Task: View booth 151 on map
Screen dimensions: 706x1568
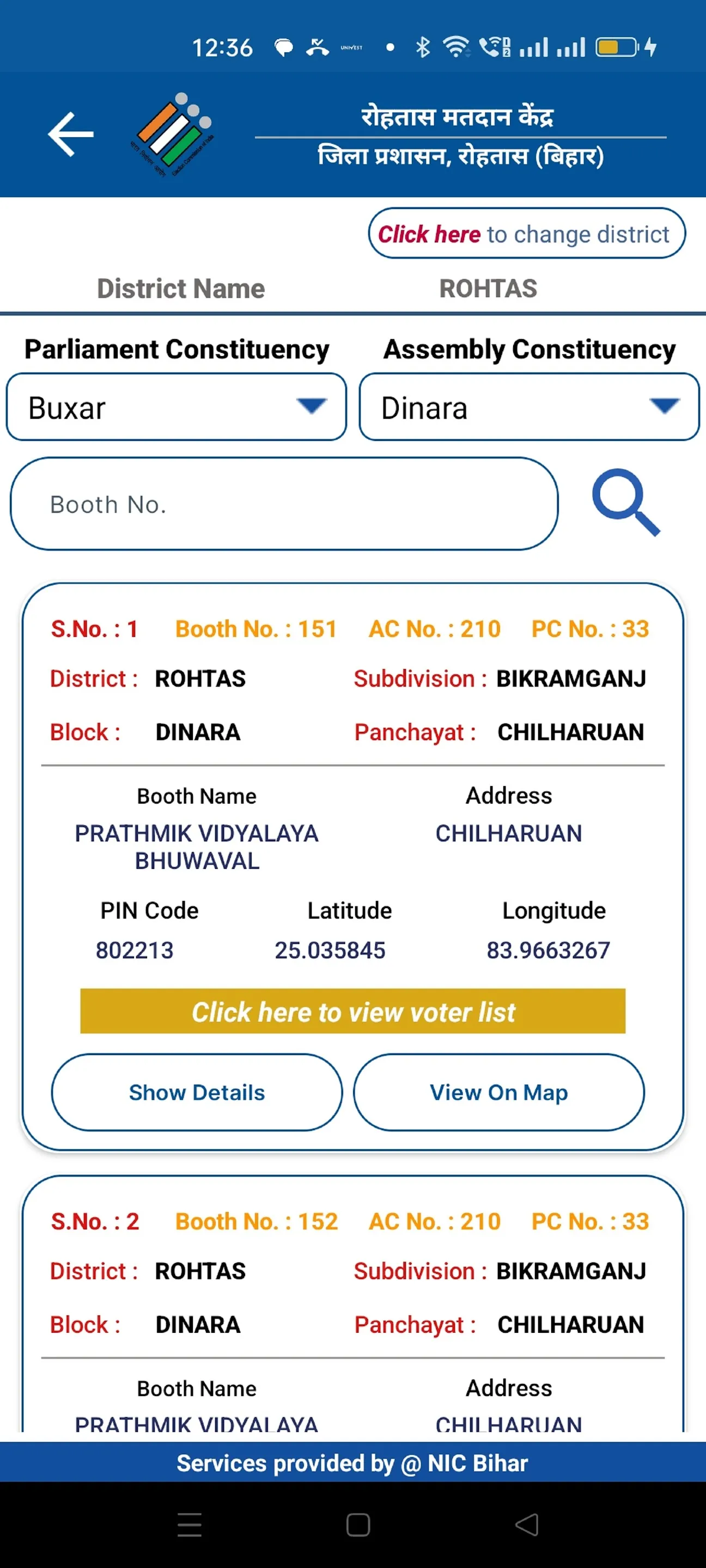Action: click(498, 1093)
